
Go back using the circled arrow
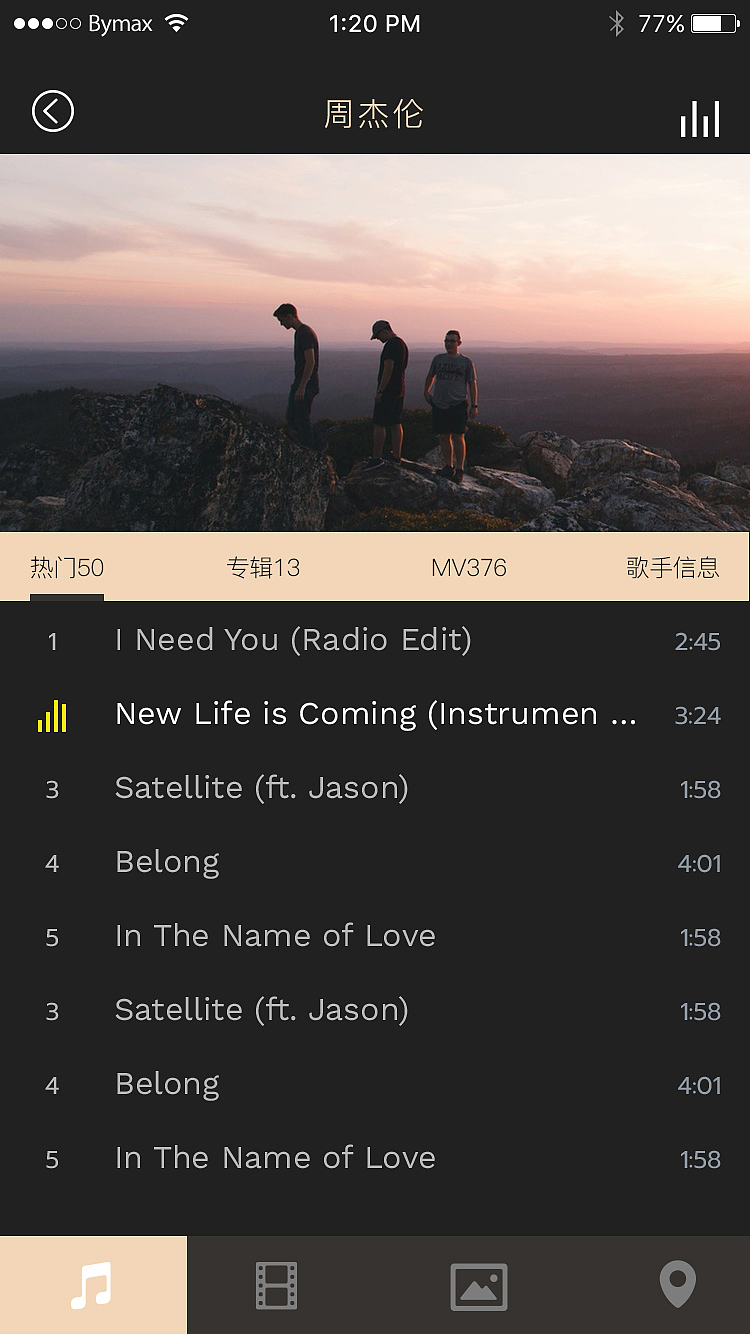[53, 111]
